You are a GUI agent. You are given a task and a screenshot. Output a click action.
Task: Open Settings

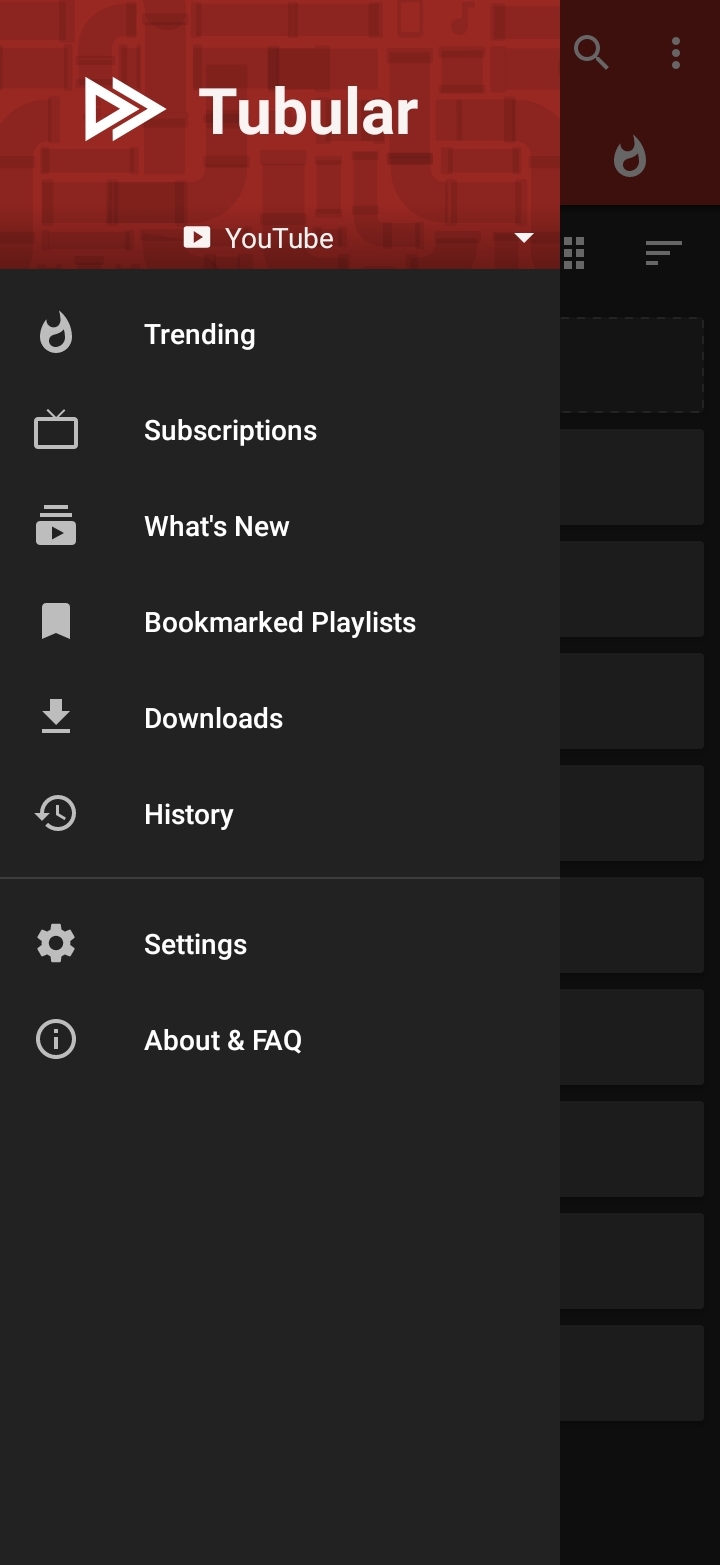(195, 945)
